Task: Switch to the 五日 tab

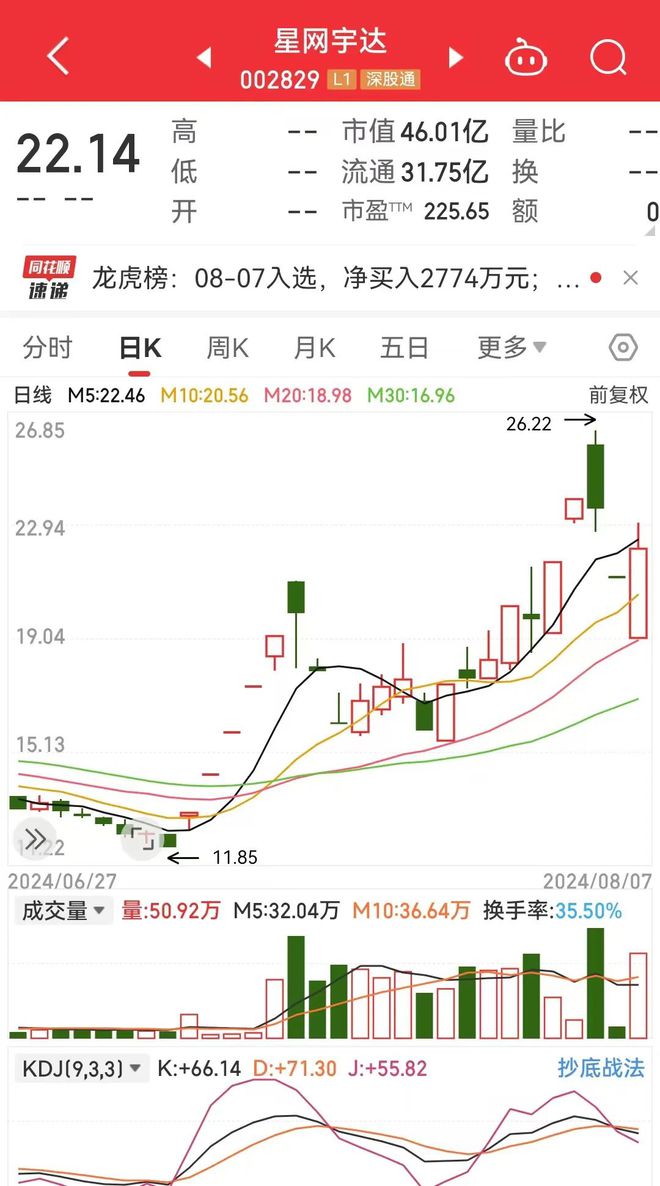Action: [x=404, y=348]
